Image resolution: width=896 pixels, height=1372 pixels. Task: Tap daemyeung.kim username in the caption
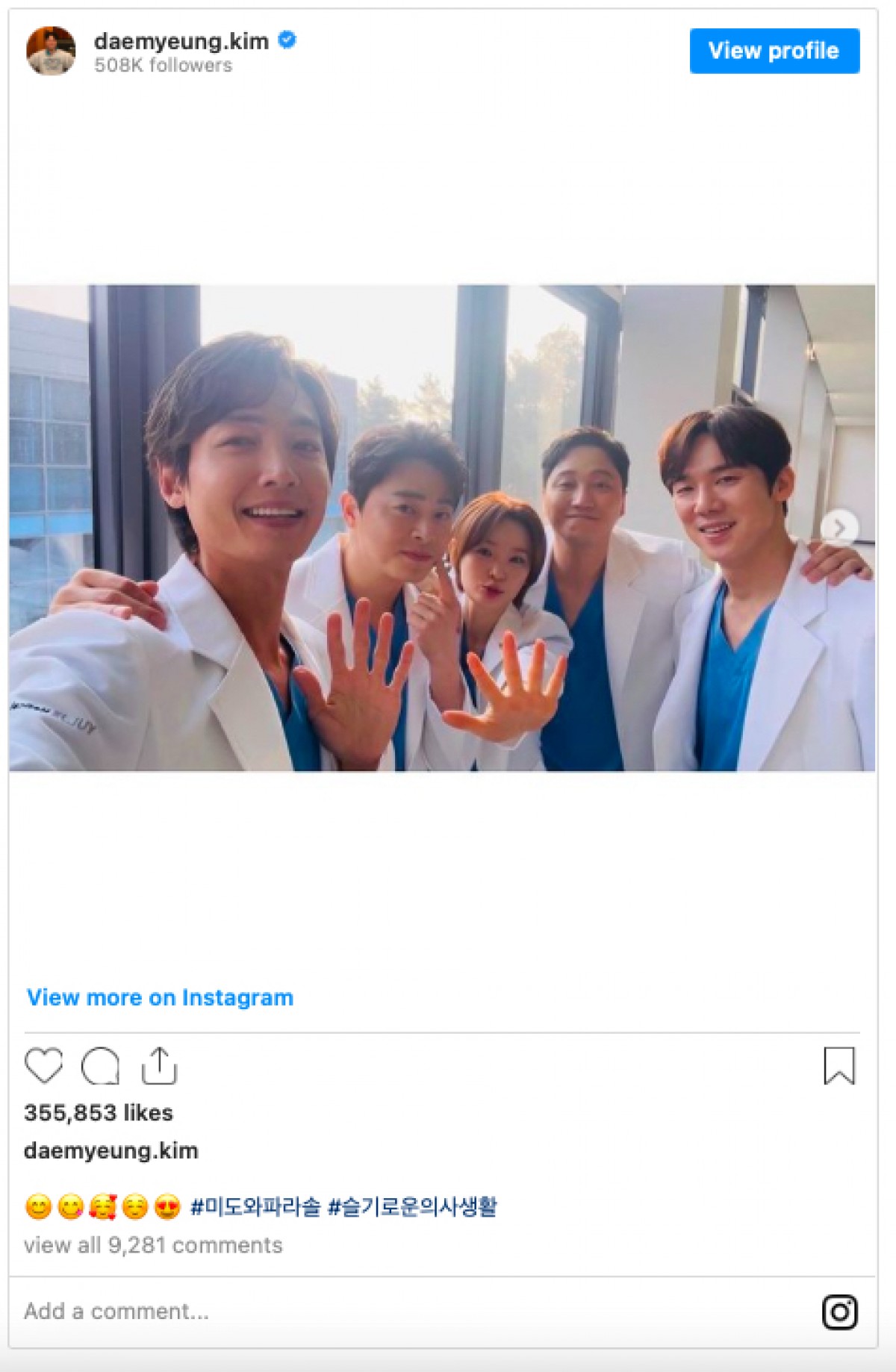tap(111, 1150)
